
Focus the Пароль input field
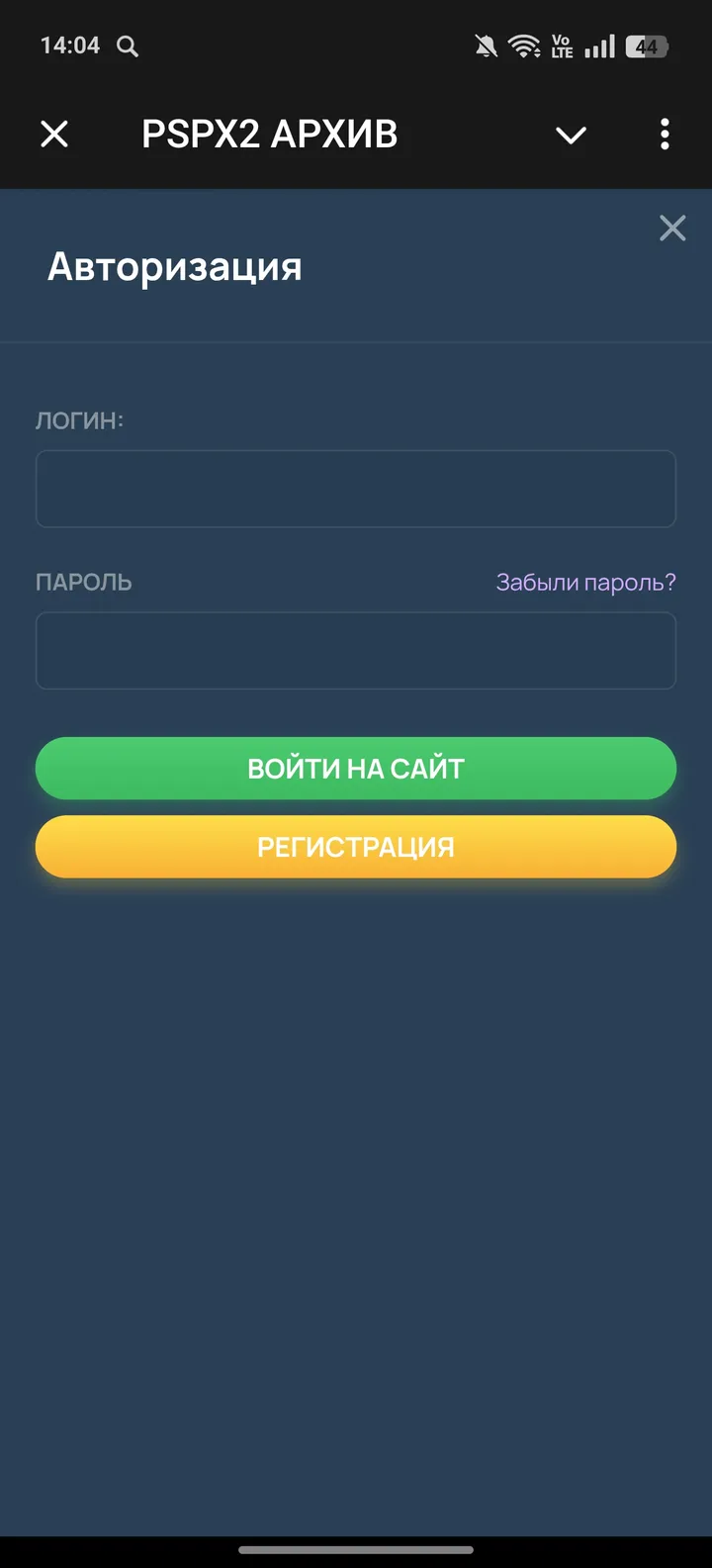[356, 650]
